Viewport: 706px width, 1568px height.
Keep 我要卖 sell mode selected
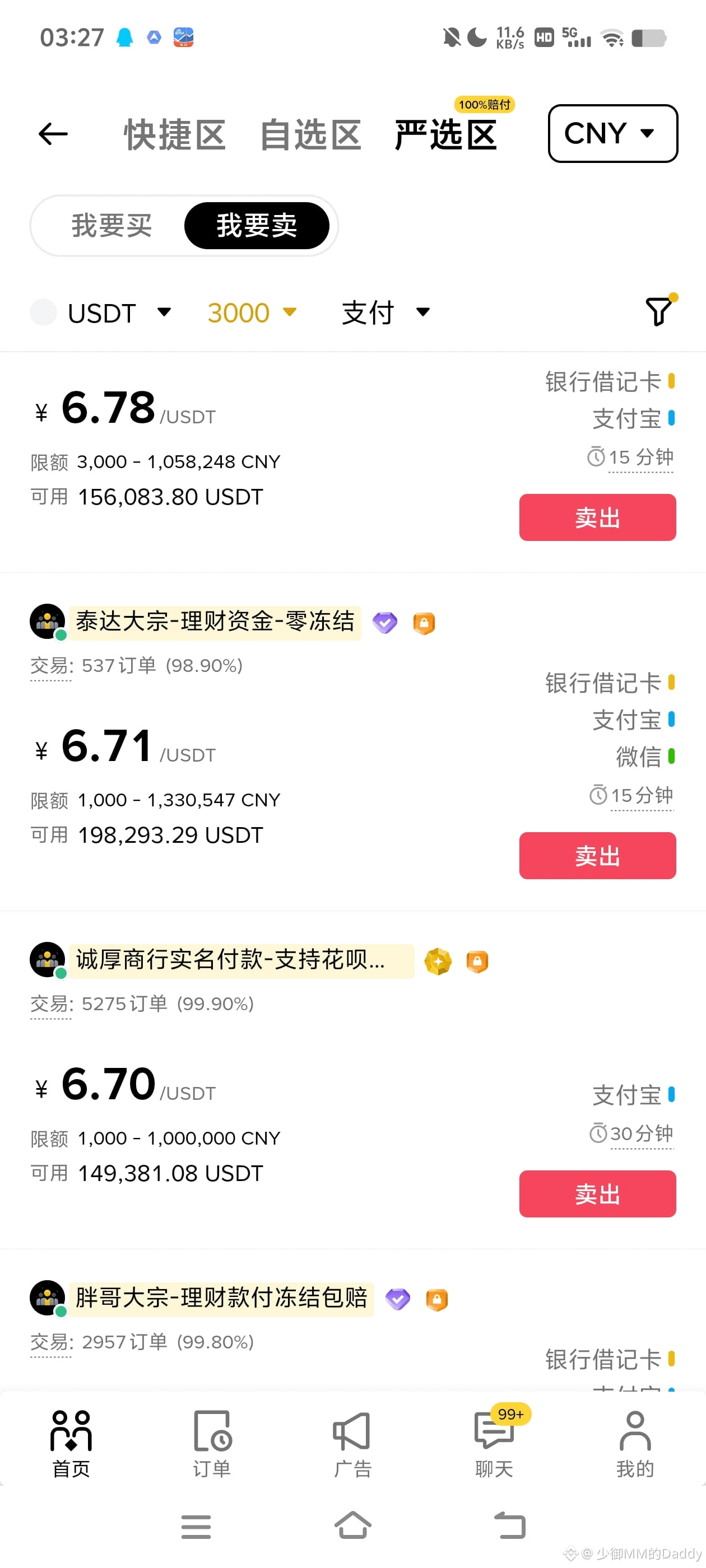[257, 225]
